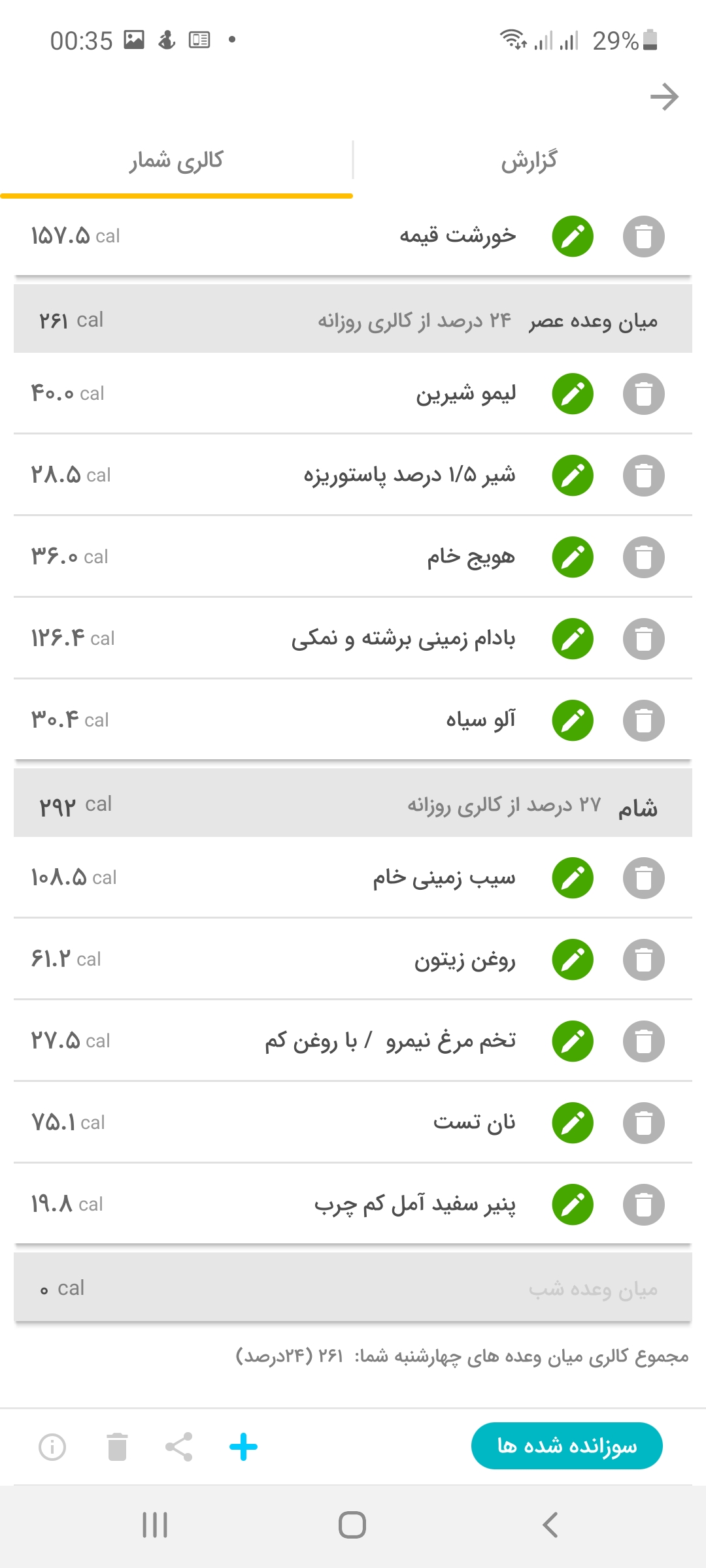Edit the بادام زمینی برشته و نمکی entry
Viewport: 706px width, 1568px height.
(x=573, y=638)
